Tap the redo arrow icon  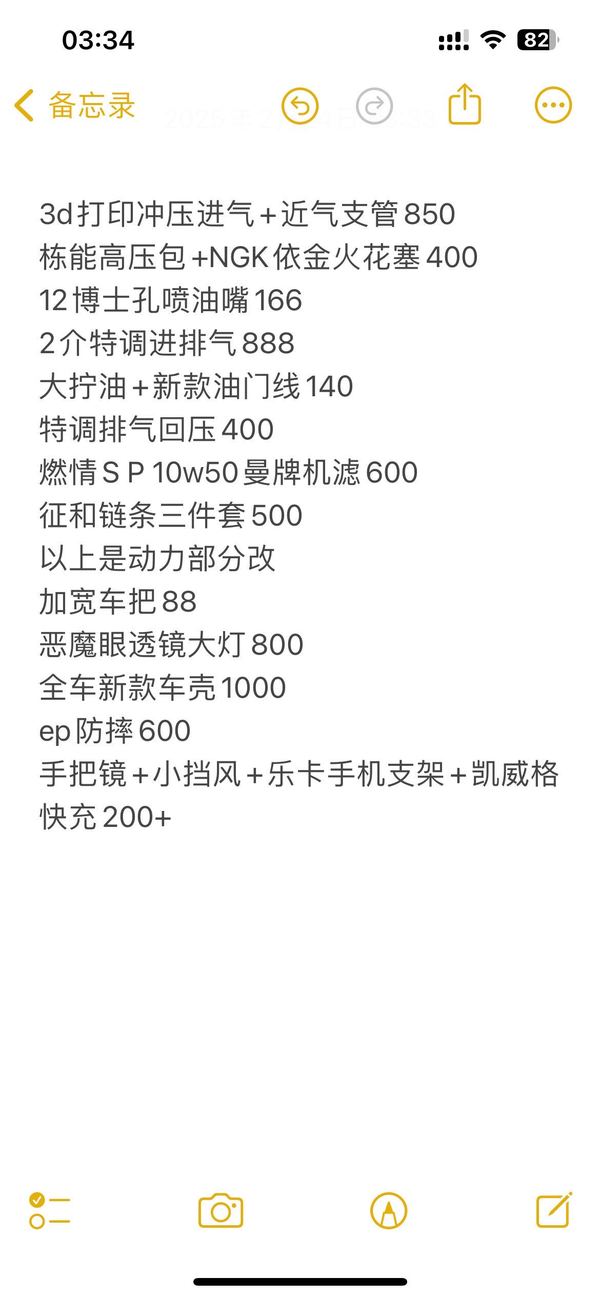pos(376,105)
